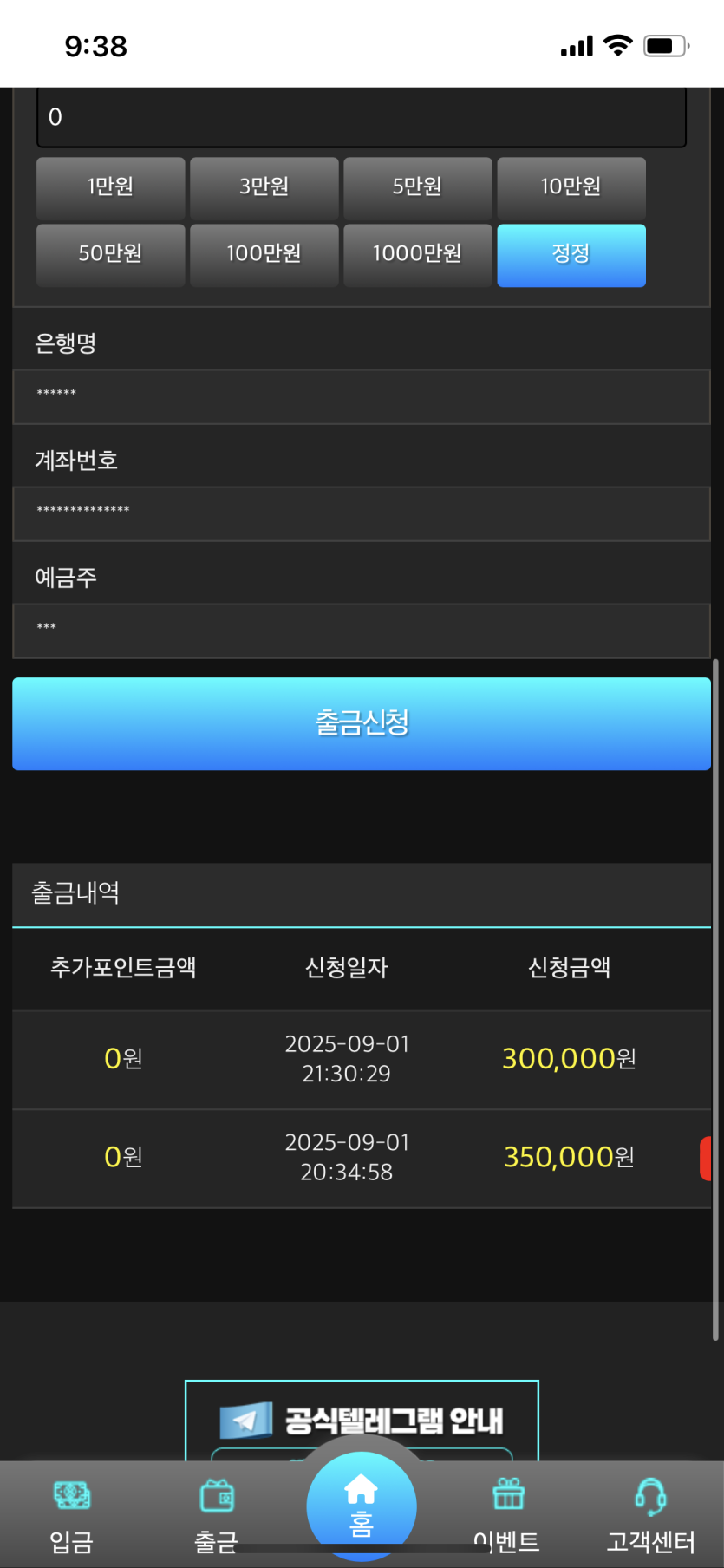
Task: Add 3만원 to the amount
Action: click(264, 186)
